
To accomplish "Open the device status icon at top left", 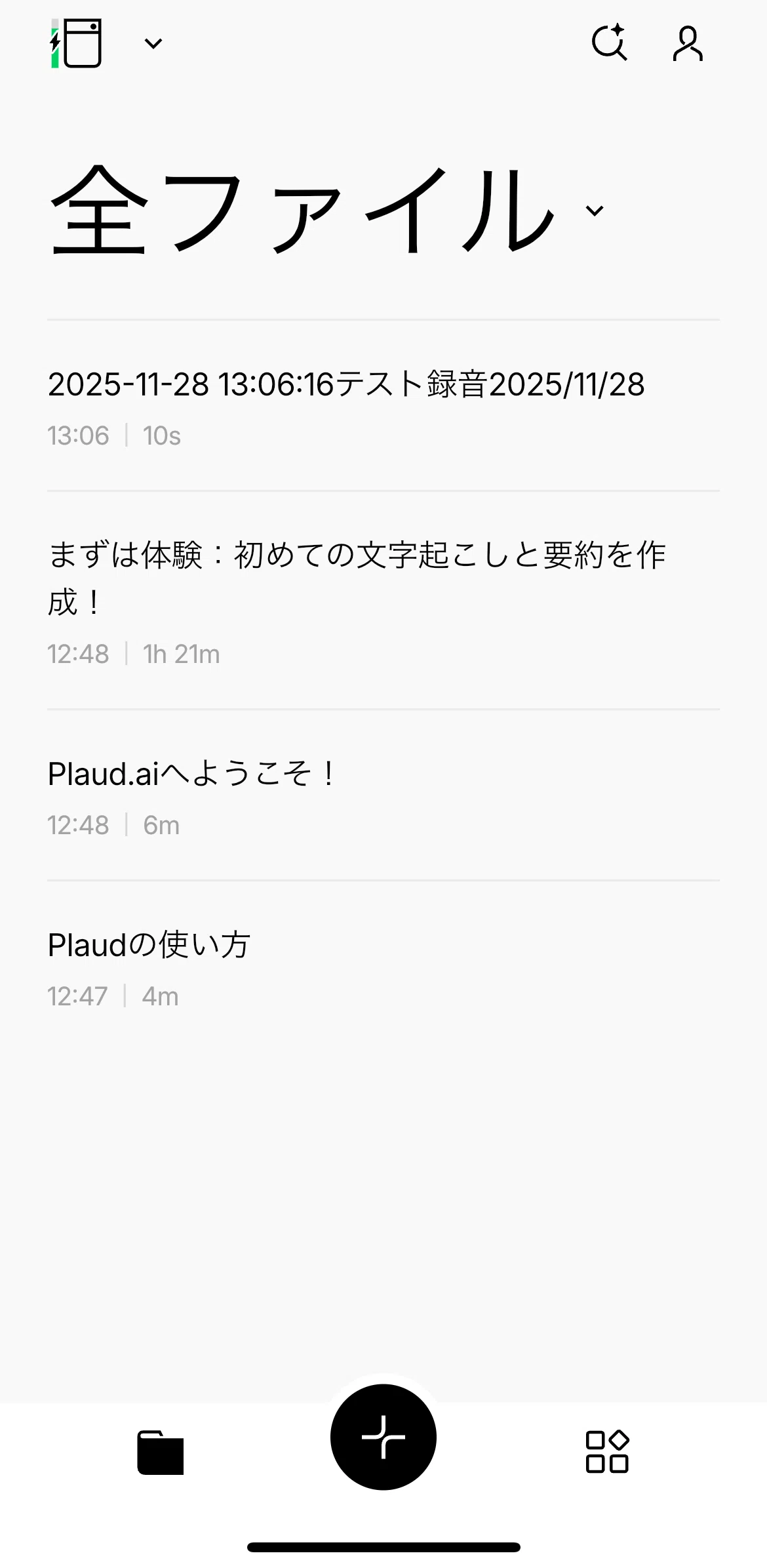I will [x=76, y=43].
